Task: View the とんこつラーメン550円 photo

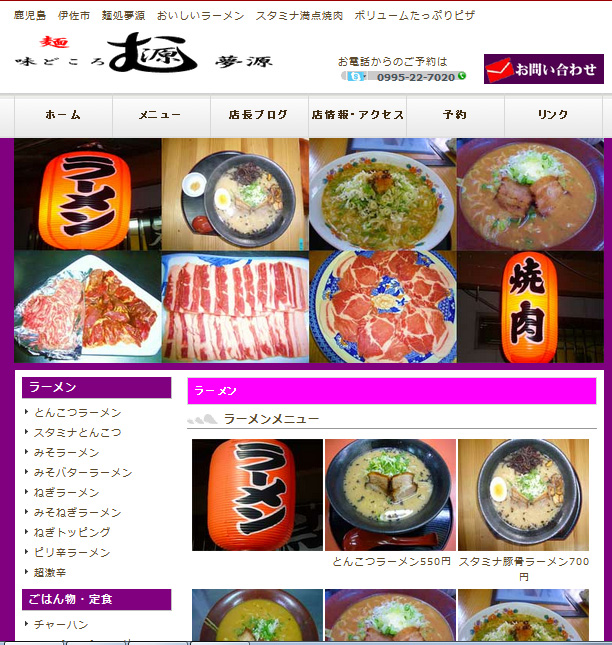Action: click(x=390, y=494)
